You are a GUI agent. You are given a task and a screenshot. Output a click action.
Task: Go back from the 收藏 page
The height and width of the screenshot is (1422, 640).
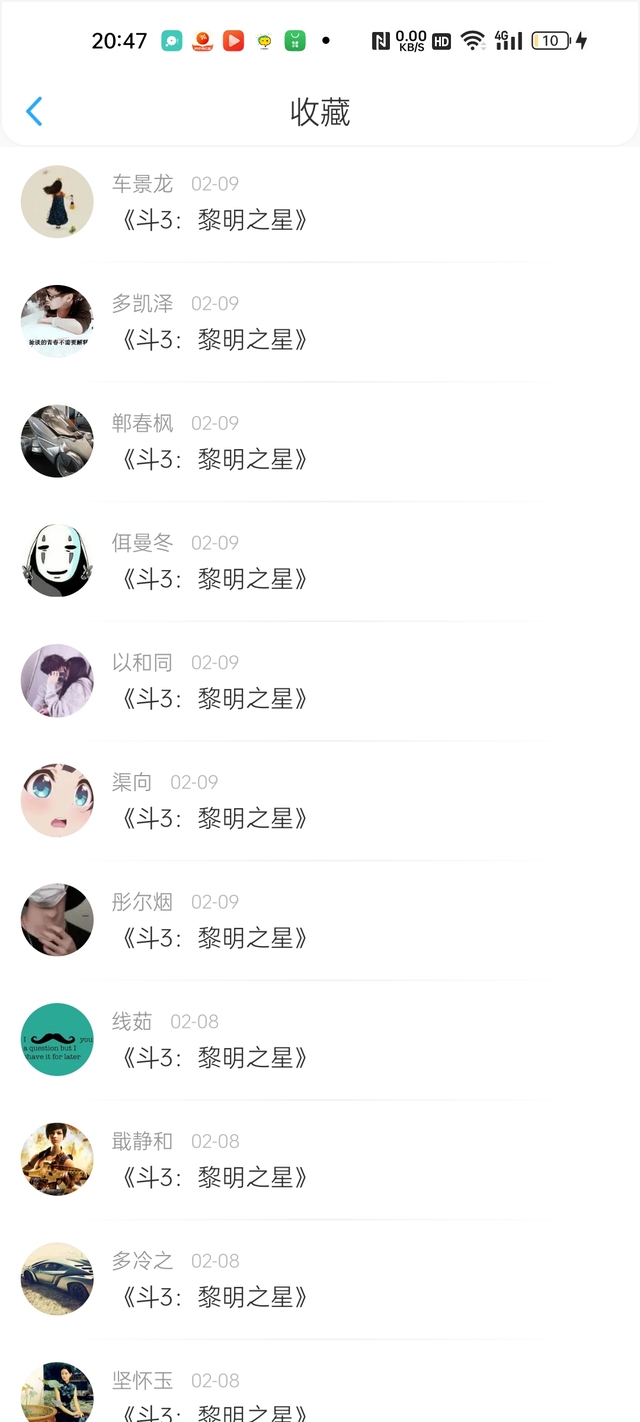click(x=34, y=111)
